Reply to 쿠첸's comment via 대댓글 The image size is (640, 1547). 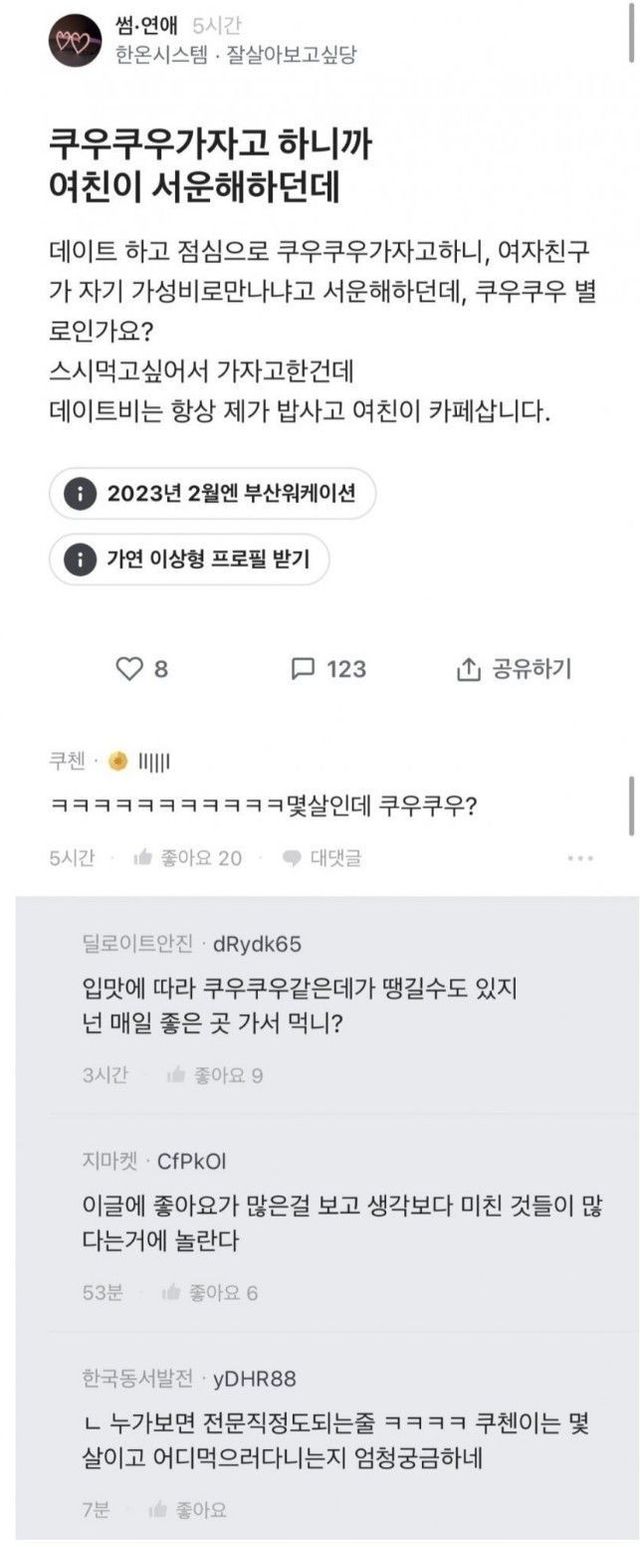(322, 858)
